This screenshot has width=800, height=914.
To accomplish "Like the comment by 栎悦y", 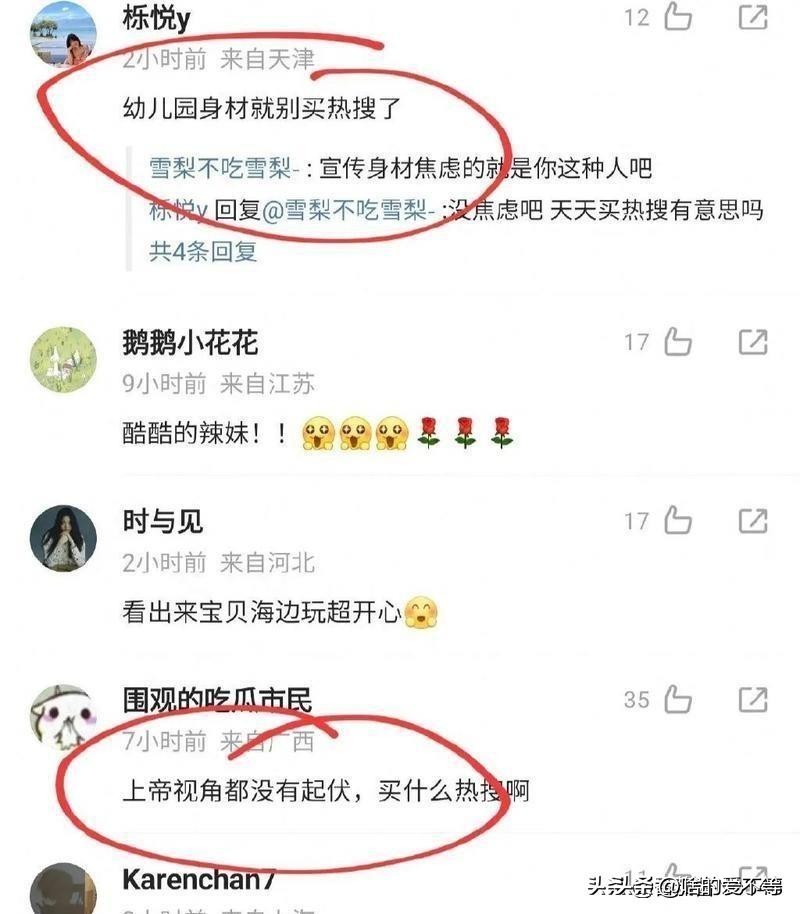I will coord(678,17).
